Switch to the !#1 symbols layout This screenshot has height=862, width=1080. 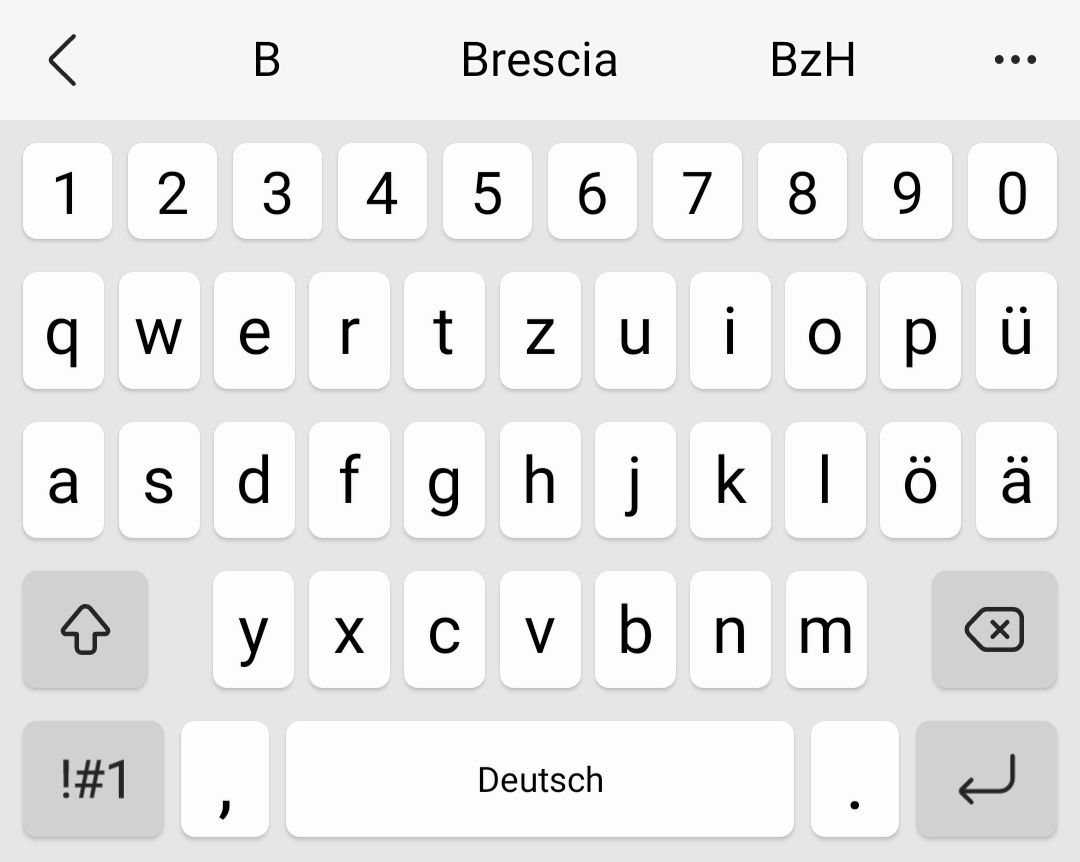click(93, 779)
